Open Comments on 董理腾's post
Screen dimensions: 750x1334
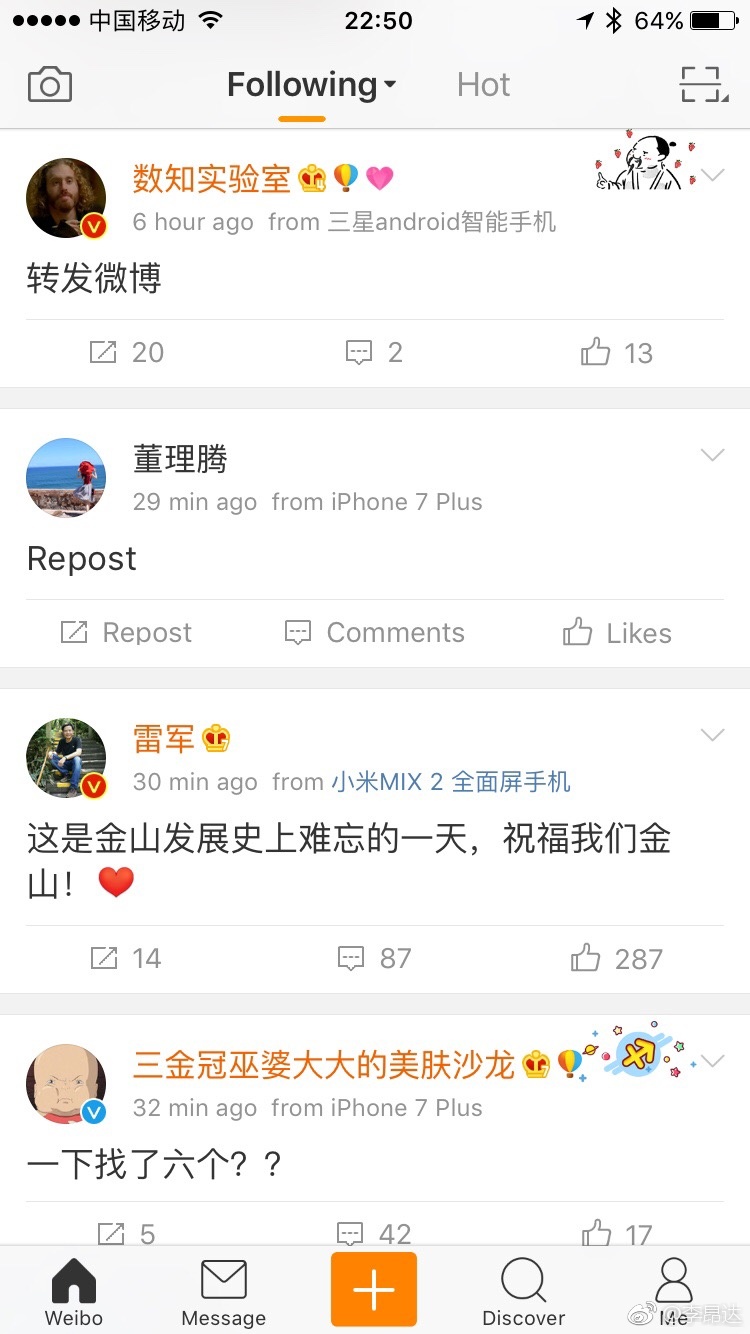pos(375,633)
